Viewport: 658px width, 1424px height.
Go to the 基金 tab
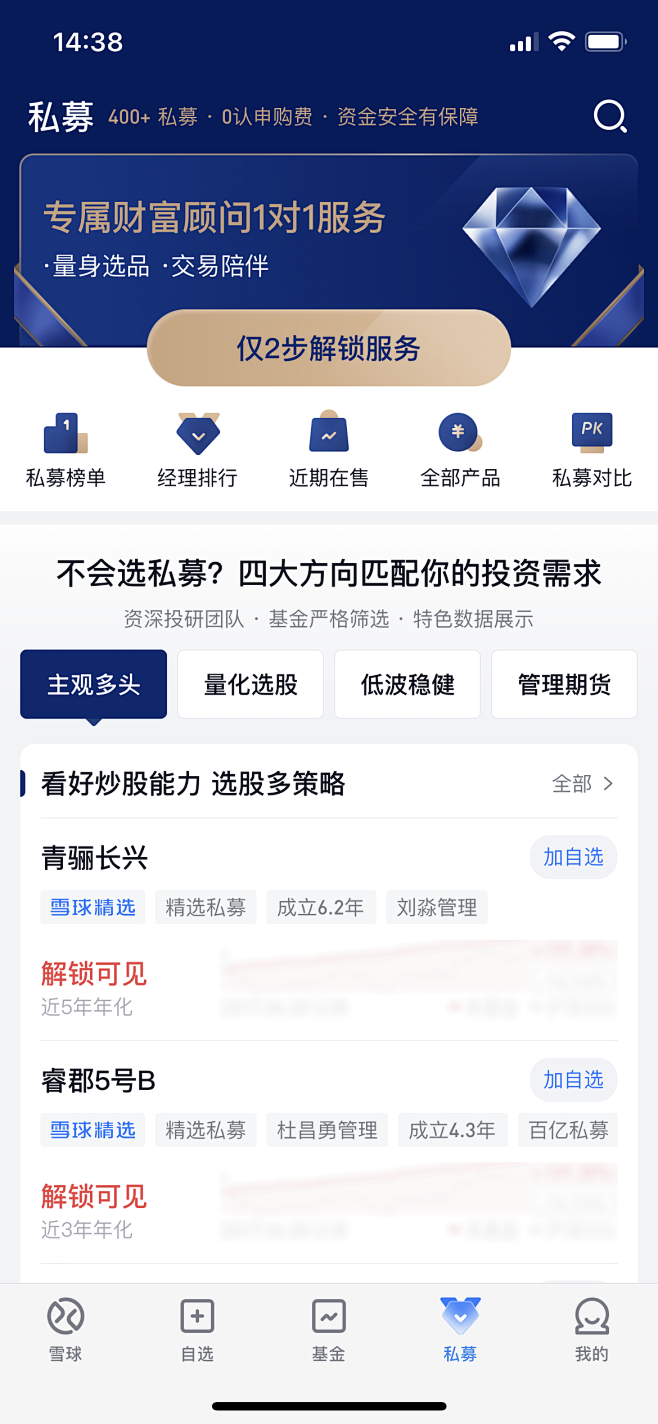329,1330
